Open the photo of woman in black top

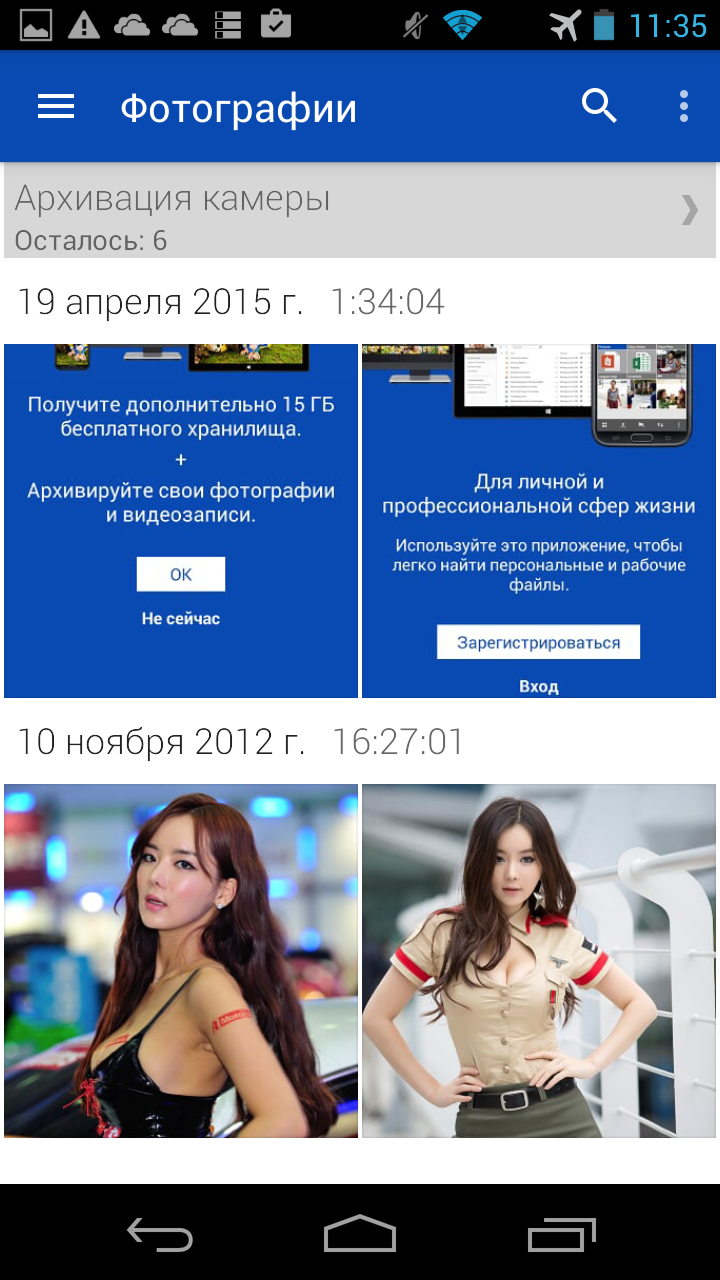coord(181,961)
